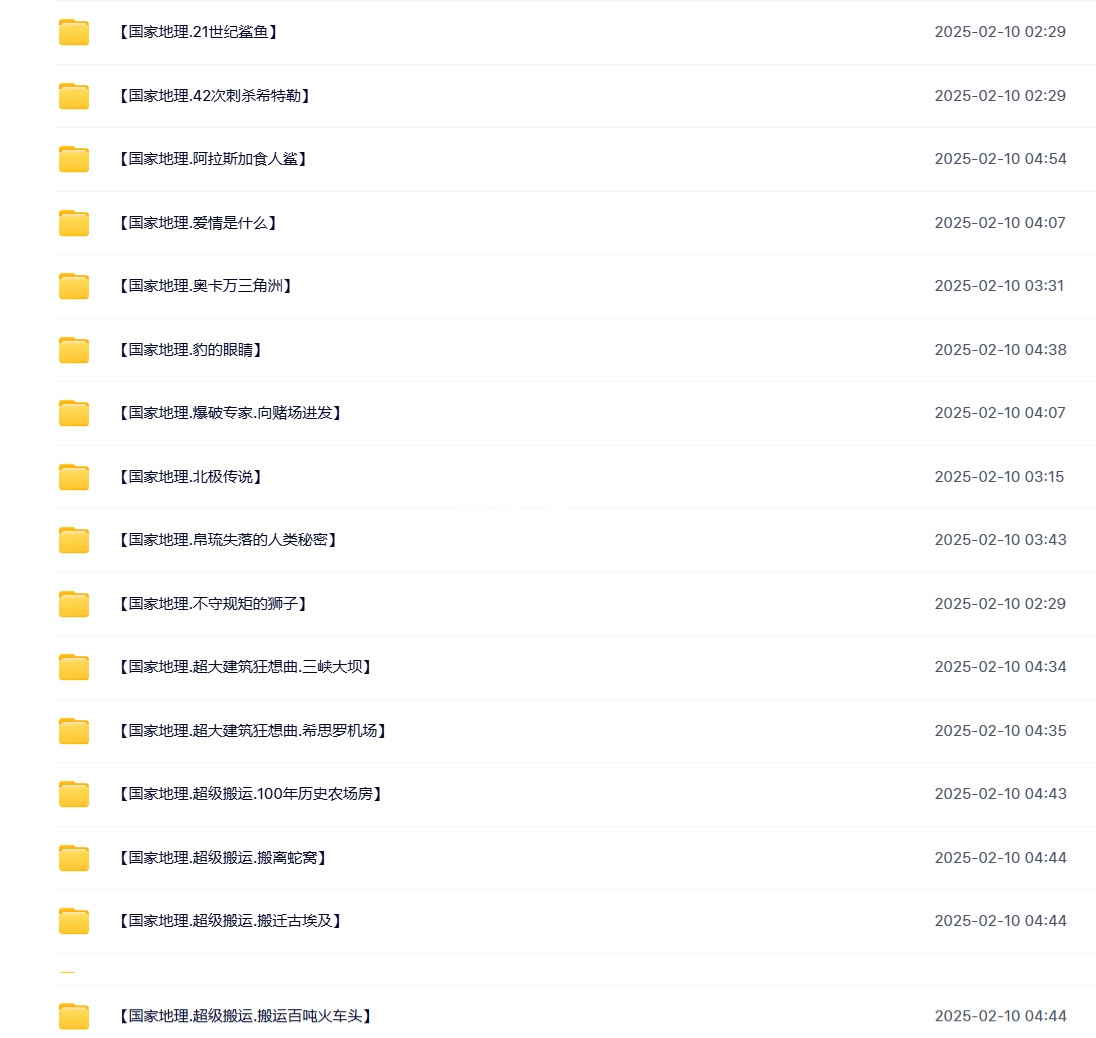Image resolution: width=1096 pixels, height=1038 pixels.
Task: Open the 超级搬运.搬迁古埃及 folder
Action: pyautogui.click(x=230, y=921)
